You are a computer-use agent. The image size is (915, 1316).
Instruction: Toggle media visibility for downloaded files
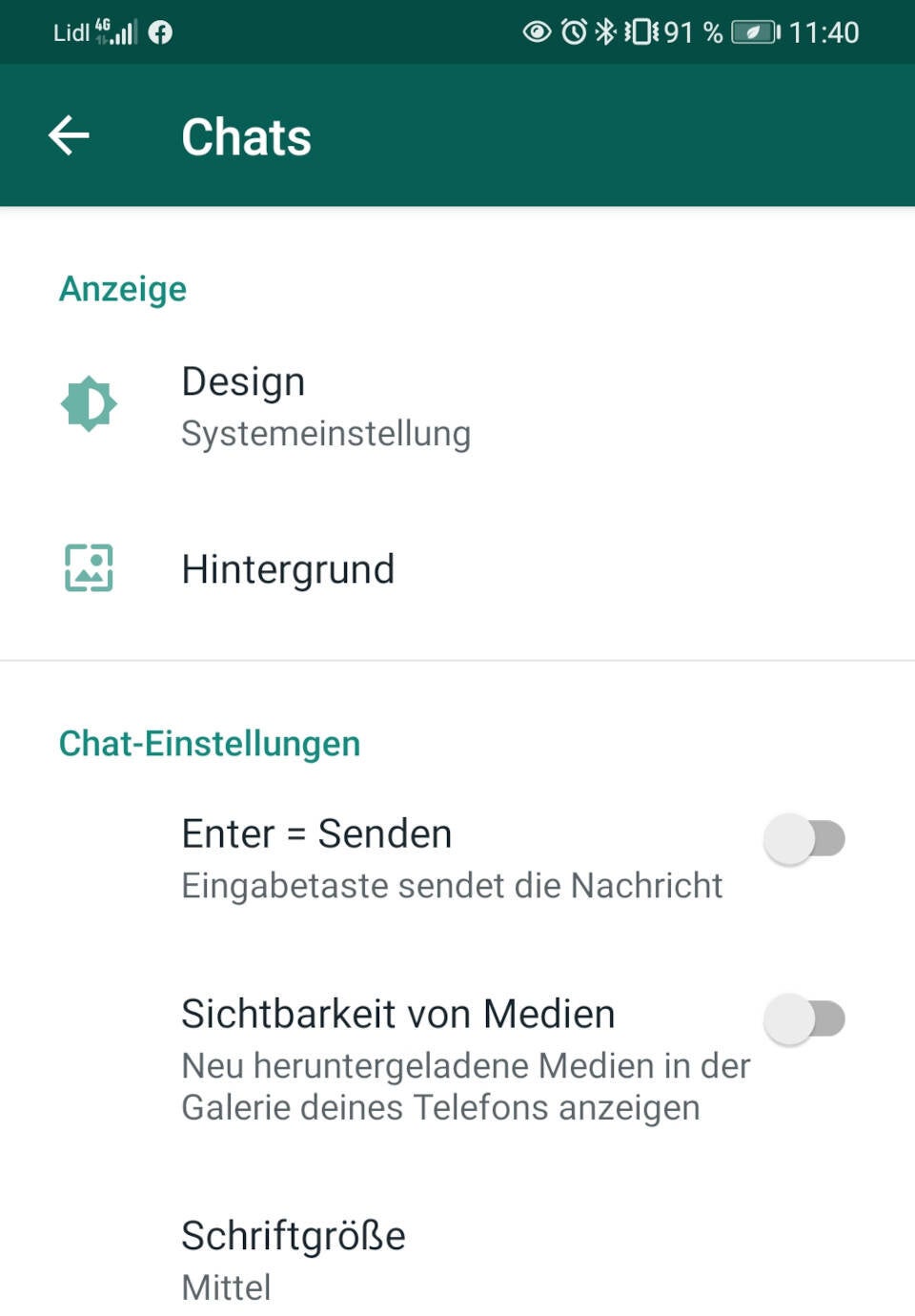pyautogui.click(x=803, y=1019)
